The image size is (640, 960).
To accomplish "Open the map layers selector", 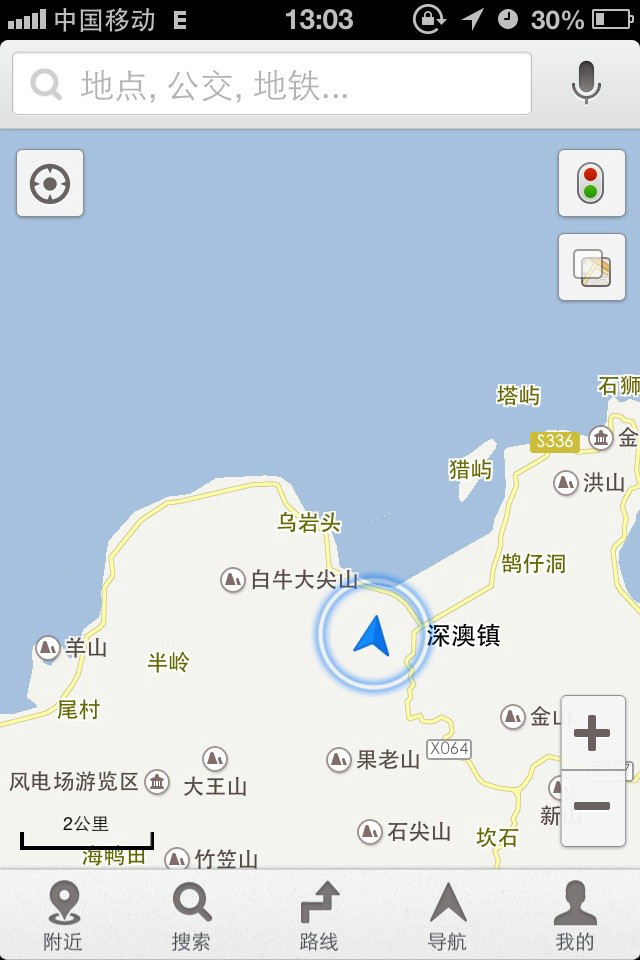I will [x=591, y=268].
